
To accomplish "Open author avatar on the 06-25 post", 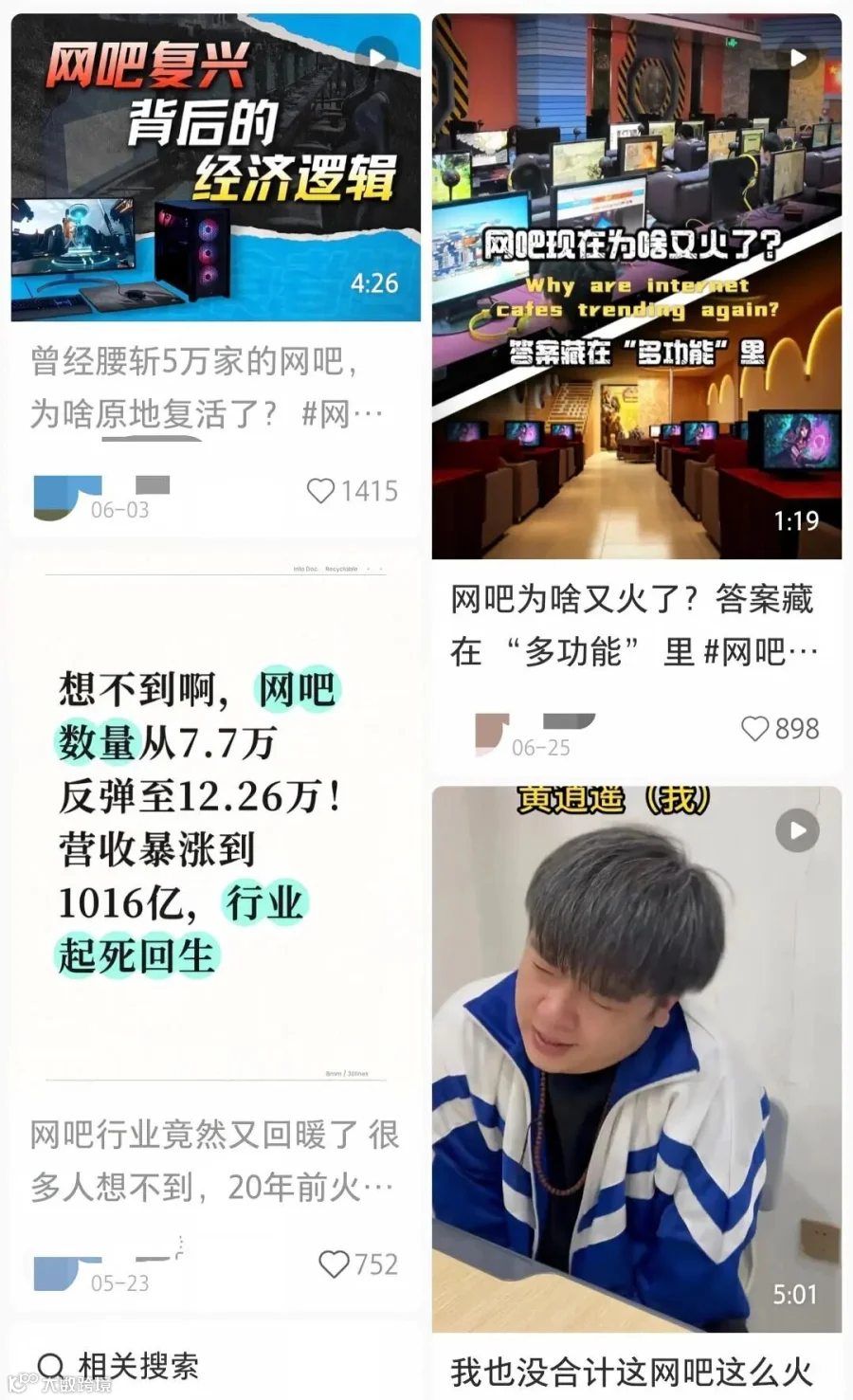I will point(492,735).
